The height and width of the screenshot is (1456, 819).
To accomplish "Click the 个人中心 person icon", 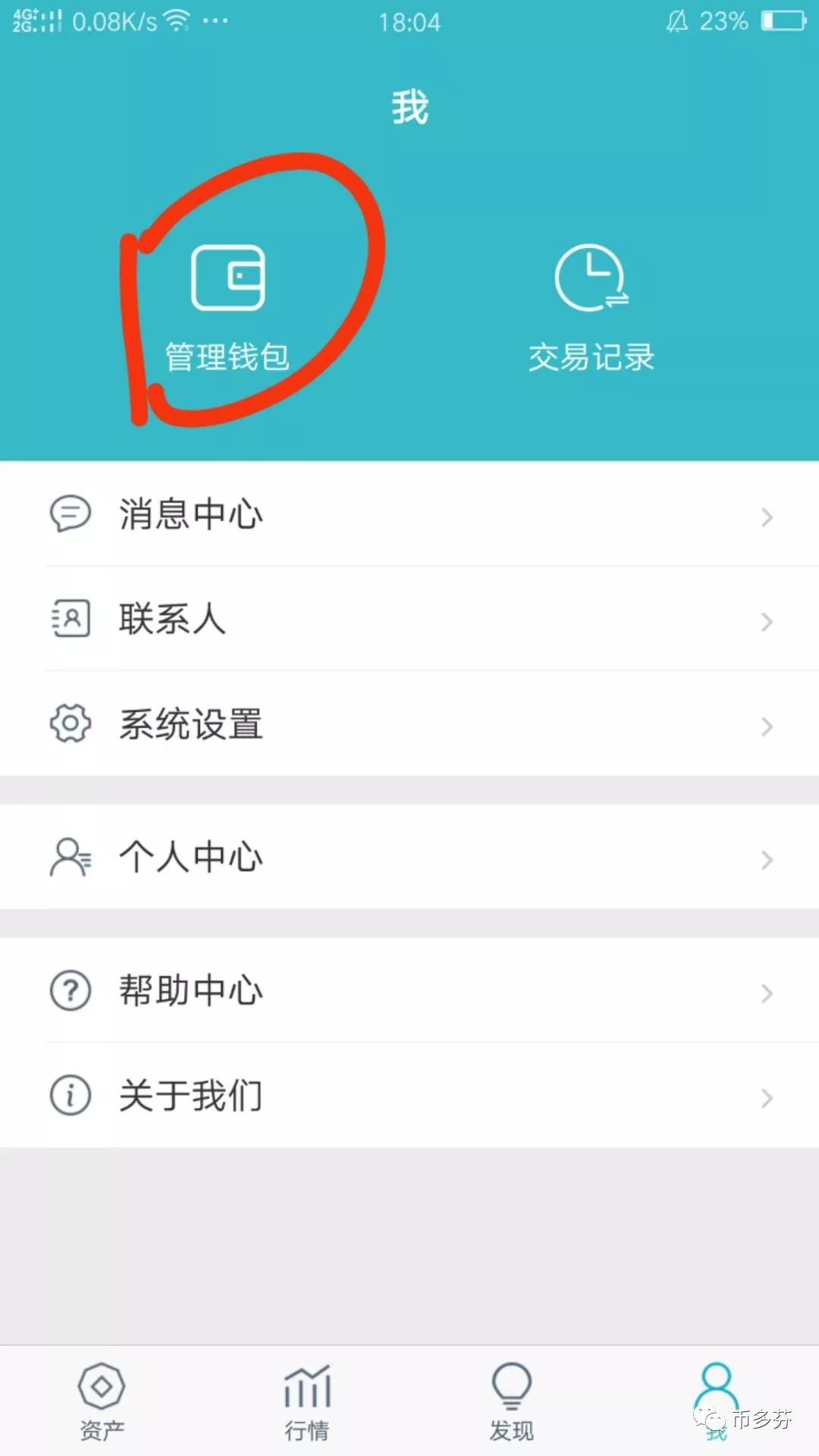I will [69, 858].
